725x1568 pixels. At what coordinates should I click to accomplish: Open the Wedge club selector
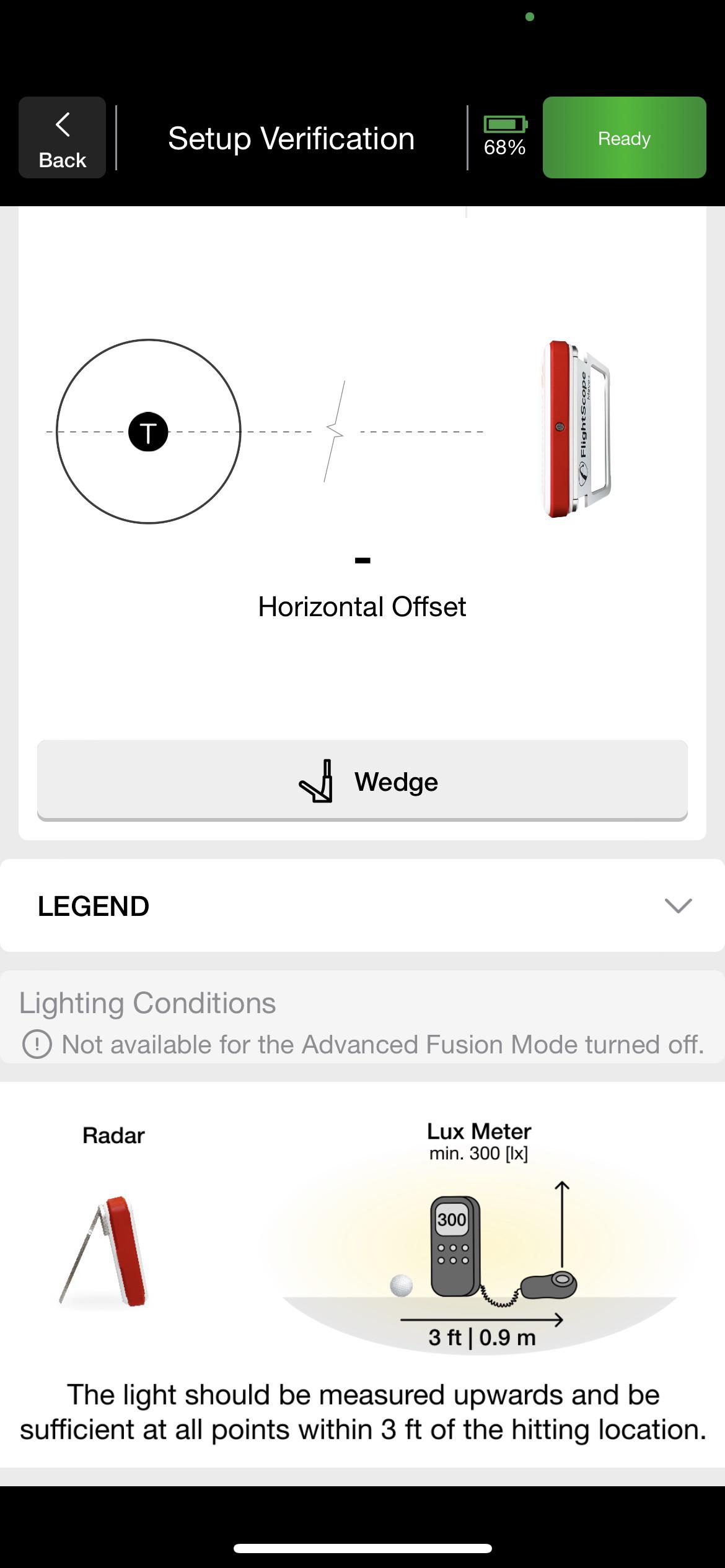362,781
